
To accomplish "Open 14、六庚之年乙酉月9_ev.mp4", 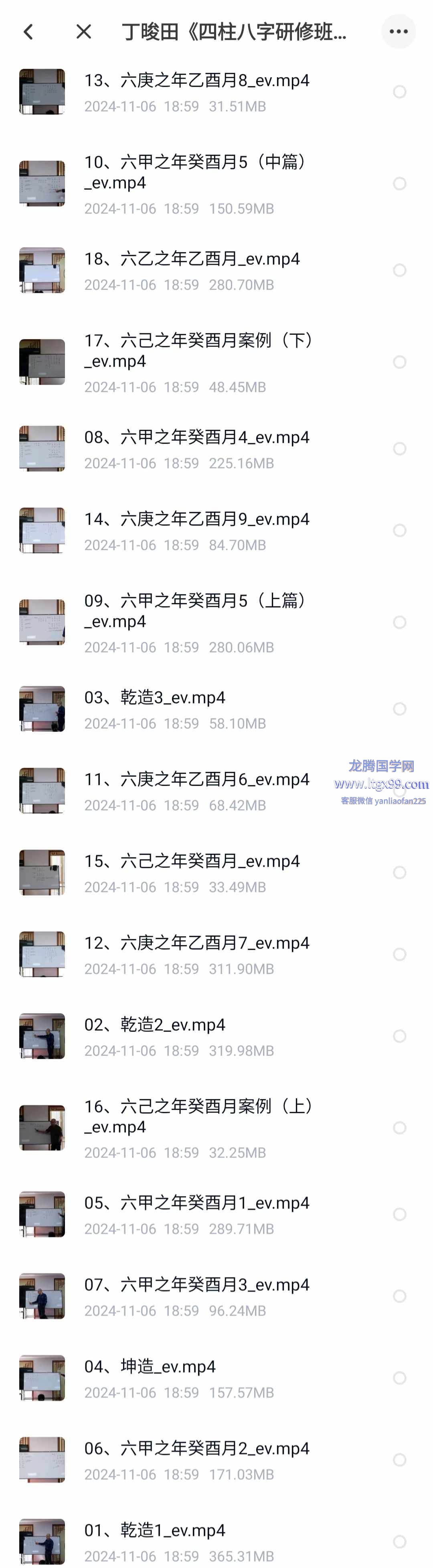I will pyautogui.click(x=196, y=519).
